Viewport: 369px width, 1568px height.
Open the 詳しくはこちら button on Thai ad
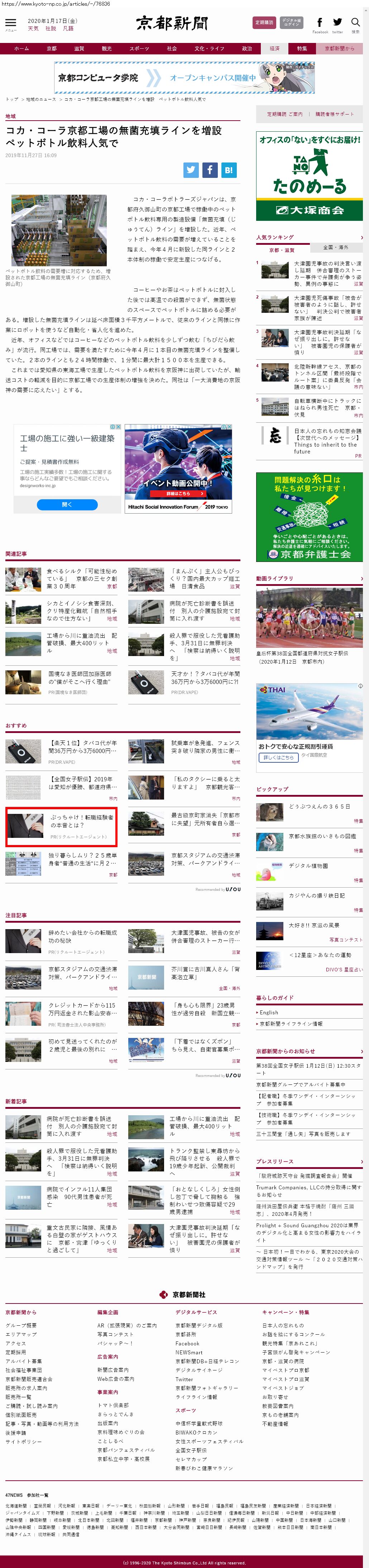pos(278,758)
